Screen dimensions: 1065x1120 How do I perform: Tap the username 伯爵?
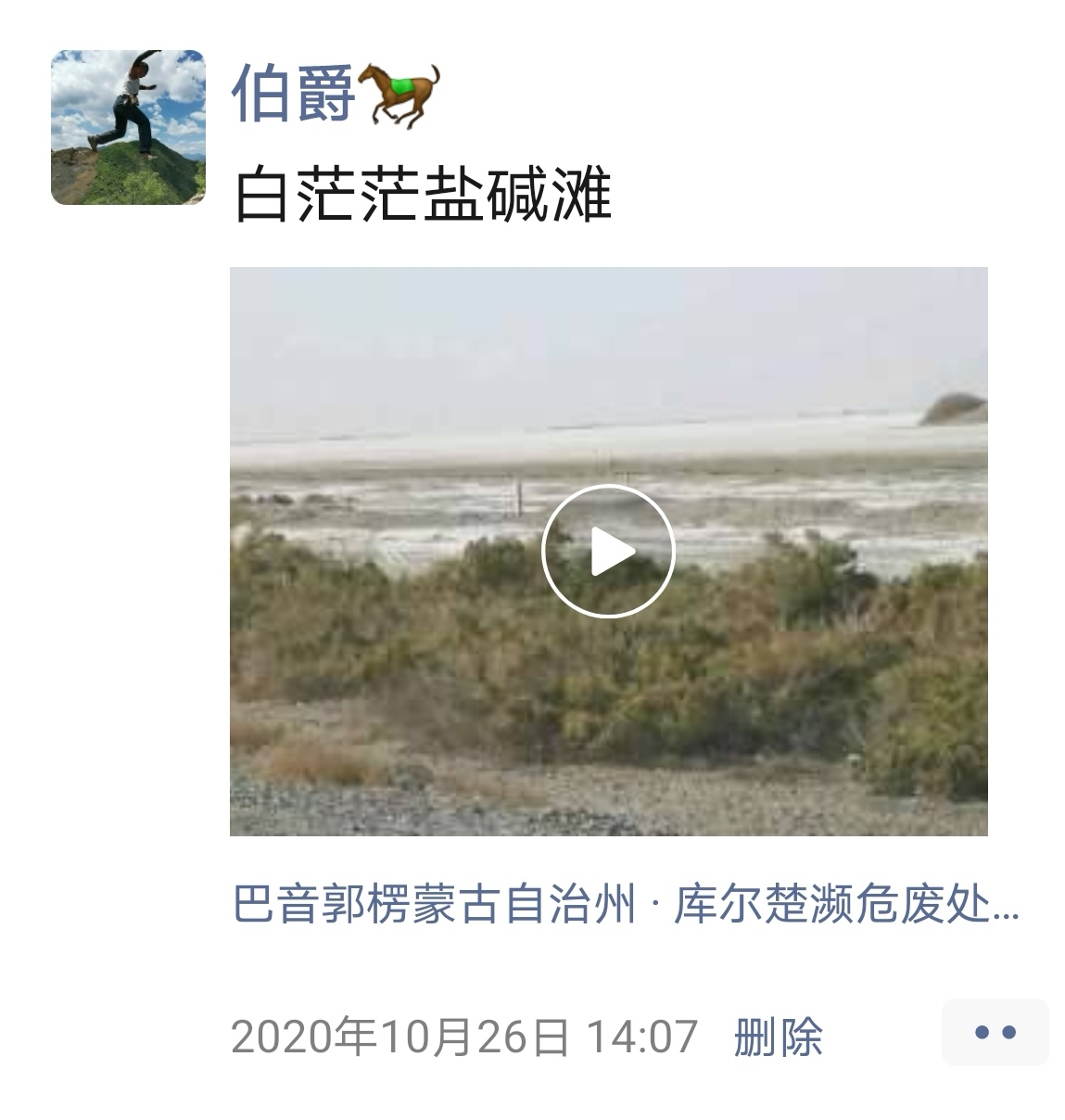(x=293, y=95)
